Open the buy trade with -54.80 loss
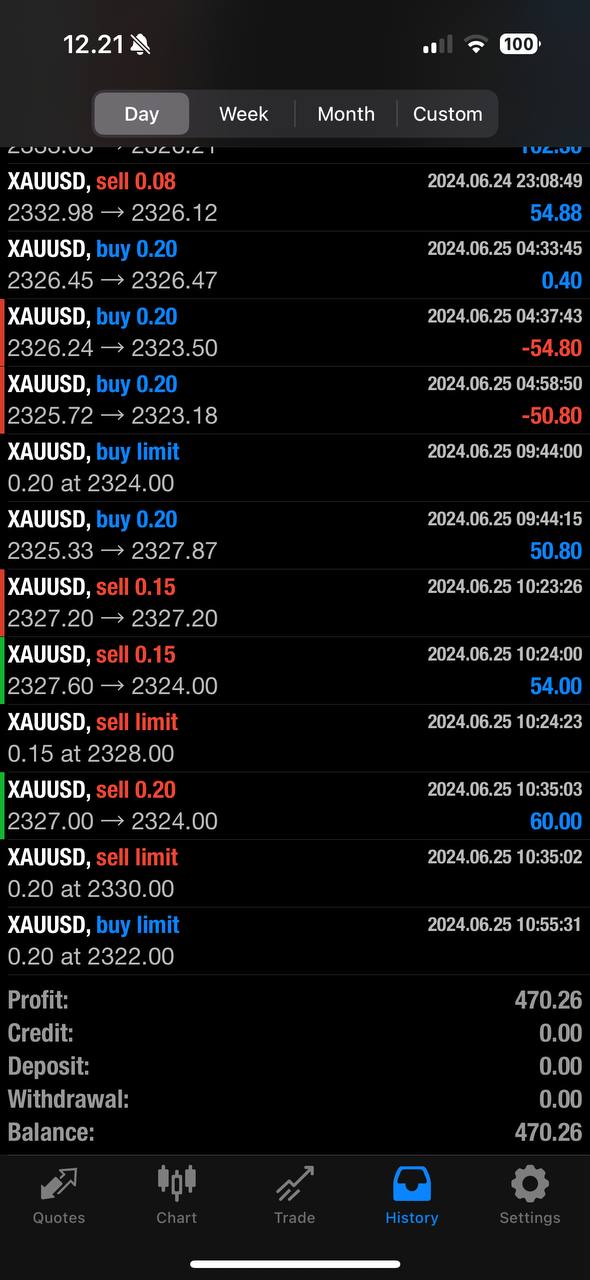Screen dimensions: 590x1280 (295, 332)
